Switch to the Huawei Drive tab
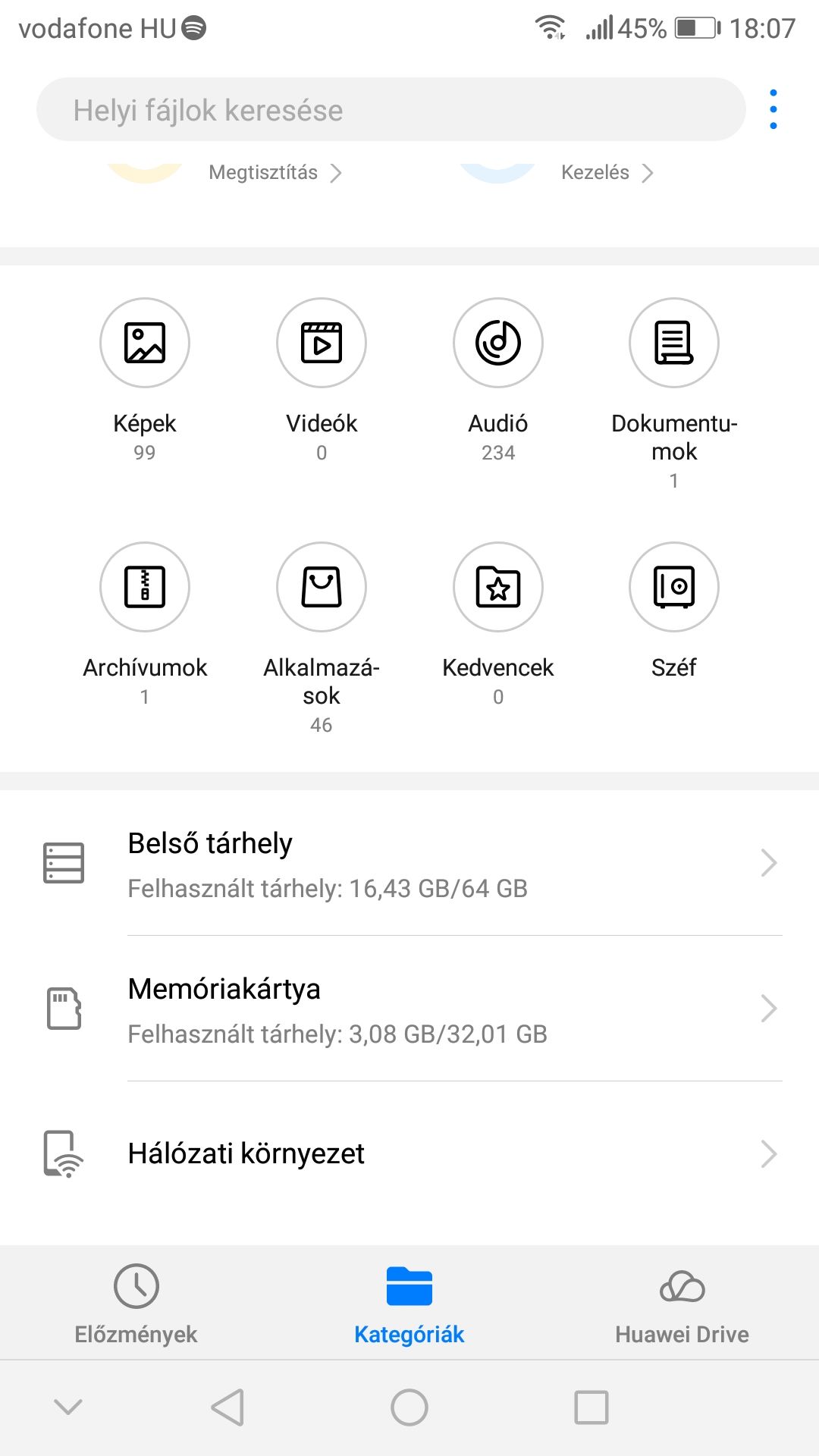Viewport: 819px width, 1456px height. click(682, 1303)
